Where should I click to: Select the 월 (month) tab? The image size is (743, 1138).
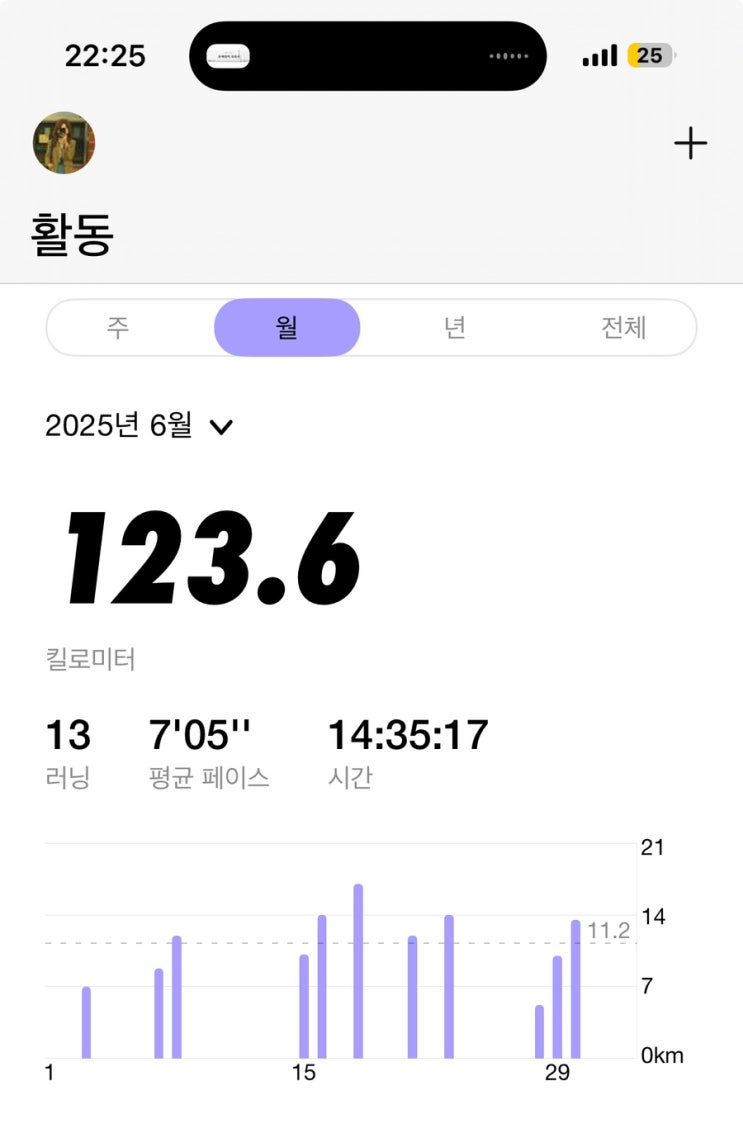[x=287, y=327]
